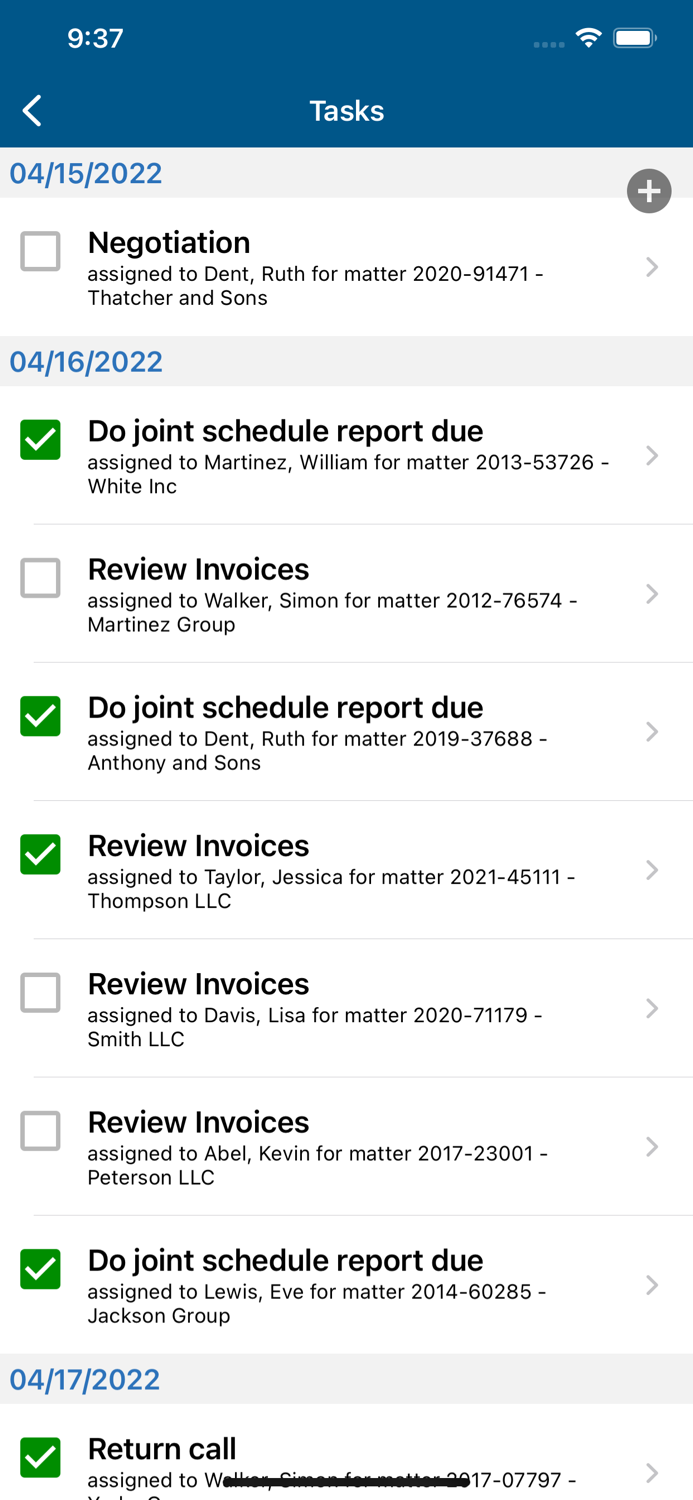Open joint schedule report assigned to Lewis, Eve
This screenshot has height=1500, width=693.
coord(346,1285)
